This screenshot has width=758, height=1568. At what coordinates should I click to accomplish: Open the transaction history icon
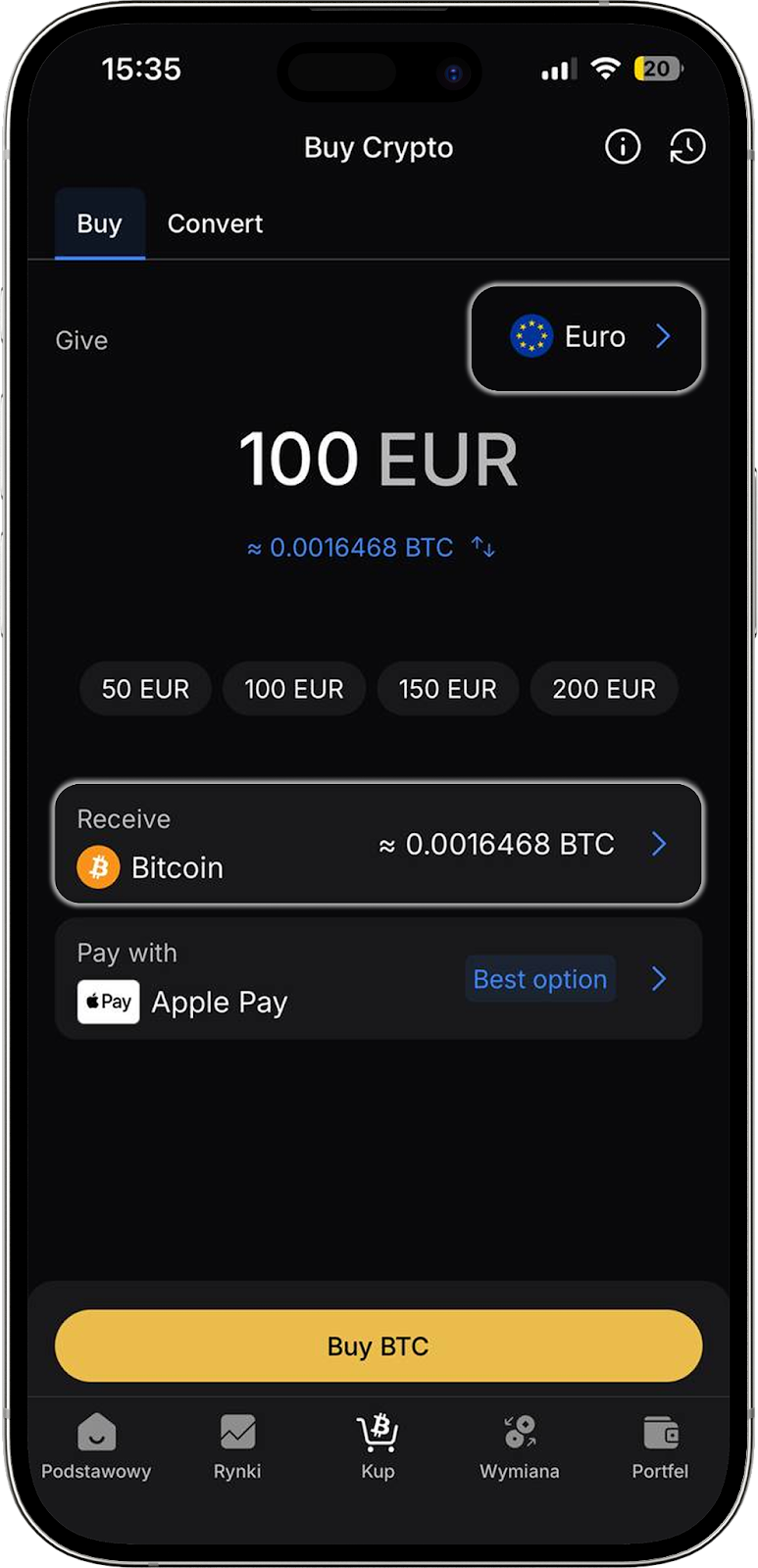tap(687, 147)
